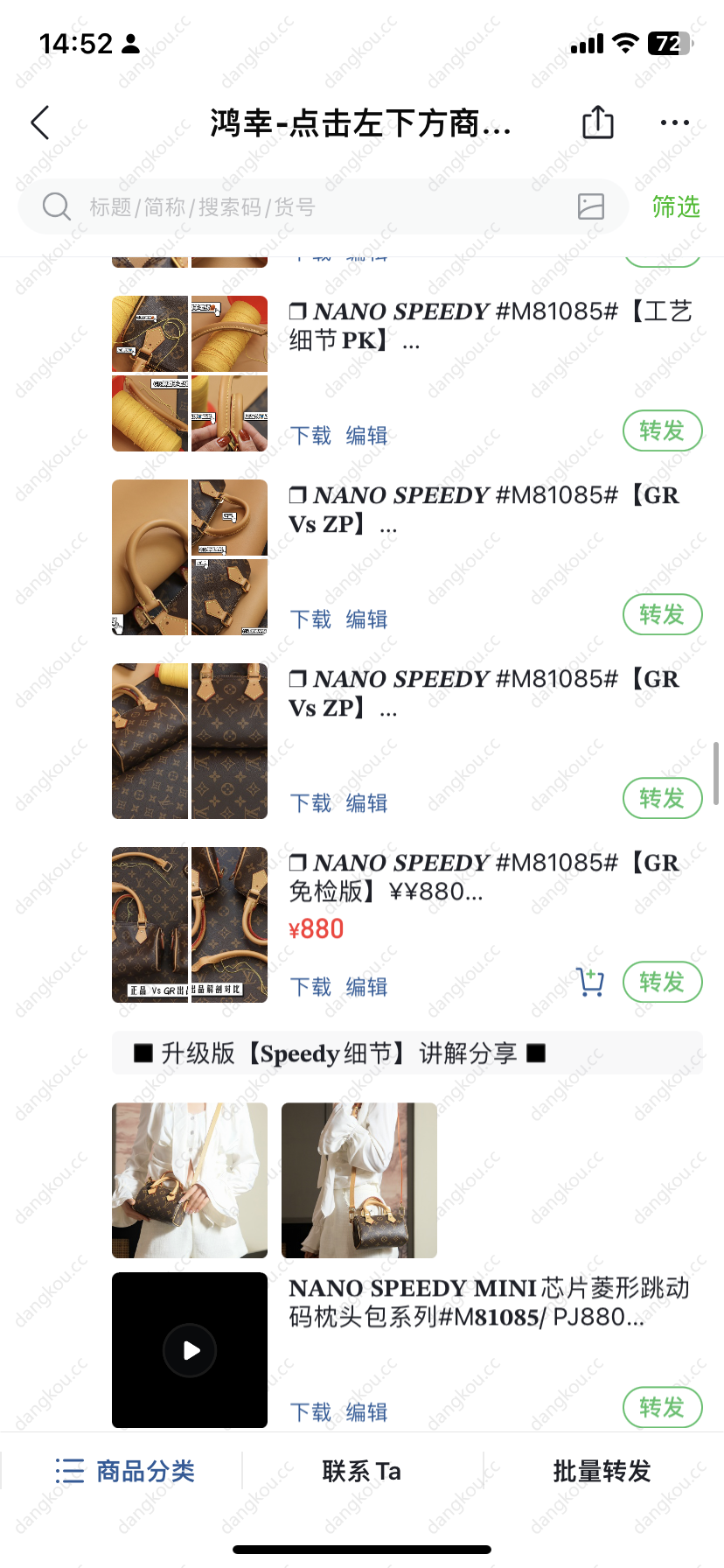The height and width of the screenshot is (1568, 724).
Task: Share this shop page
Action: [x=598, y=122]
